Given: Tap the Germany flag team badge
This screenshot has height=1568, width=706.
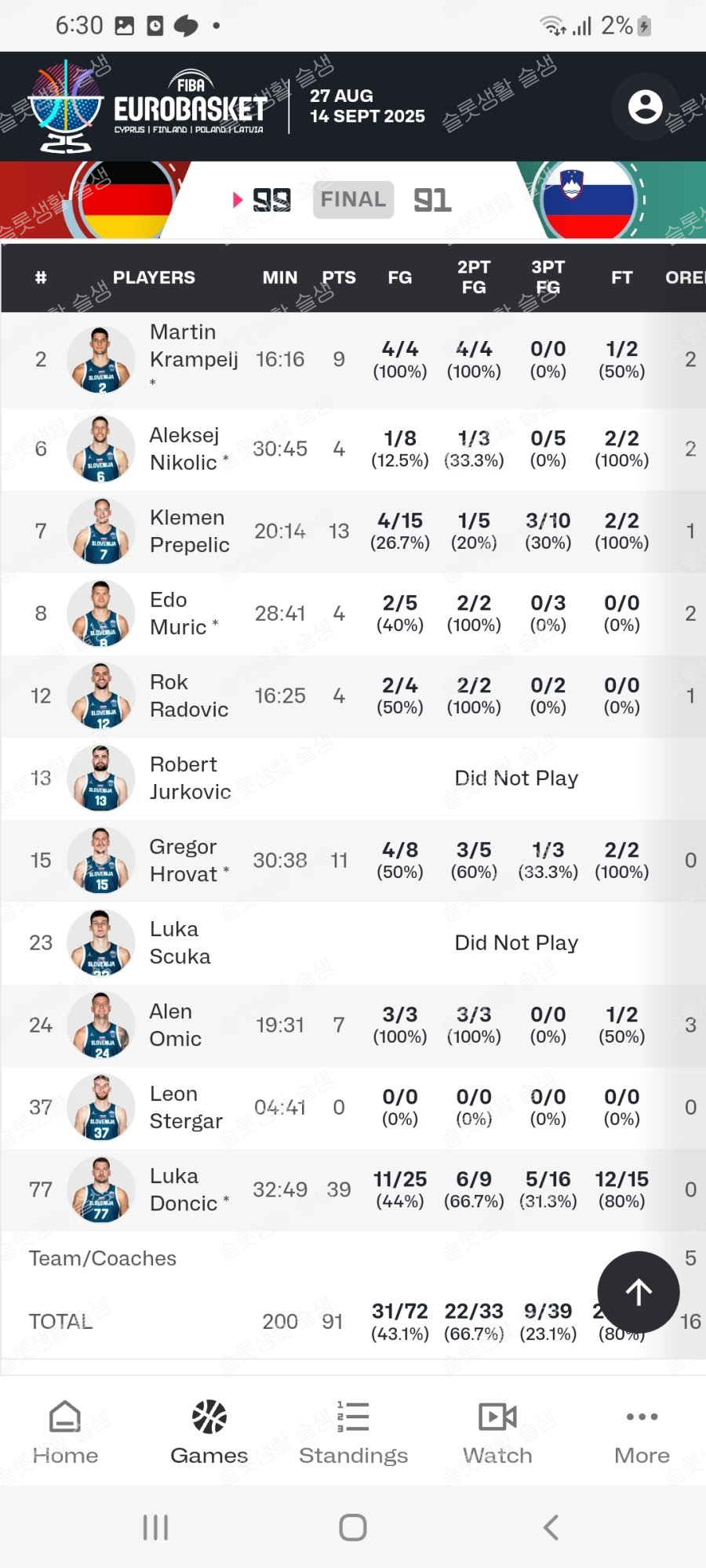Looking at the screenshot, I should tap(126, 200).
